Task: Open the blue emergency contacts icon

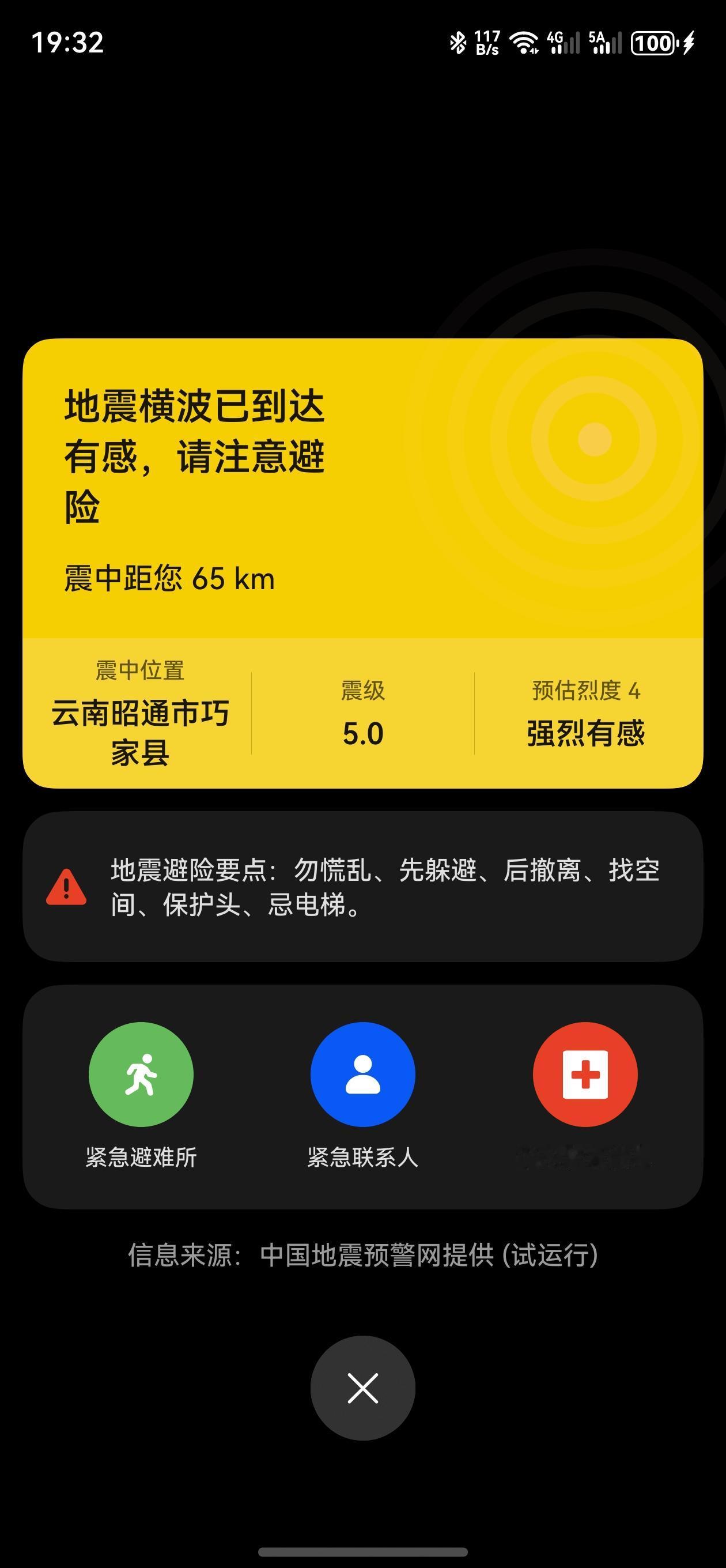Action: [362, 1075]
